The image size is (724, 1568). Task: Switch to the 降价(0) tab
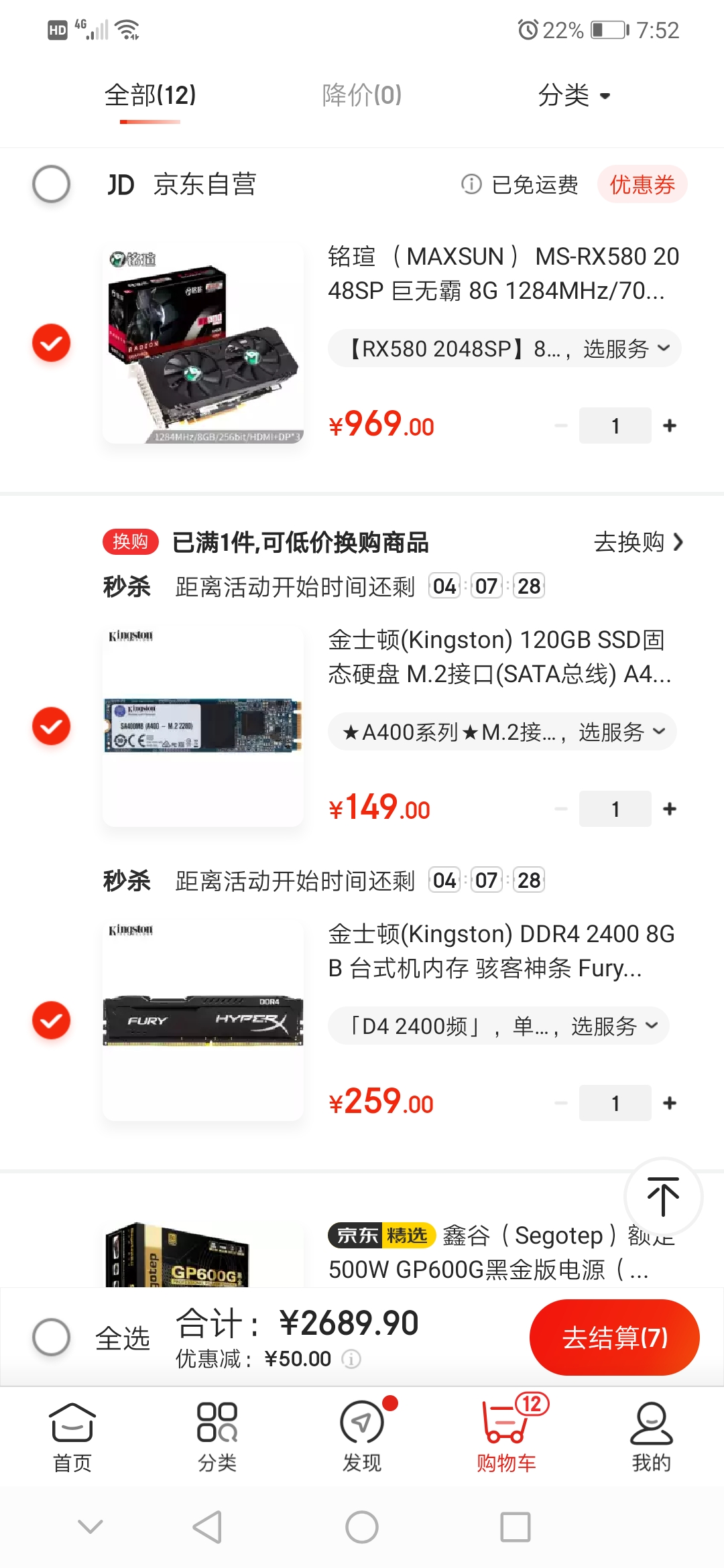click(x=361, y=95)
